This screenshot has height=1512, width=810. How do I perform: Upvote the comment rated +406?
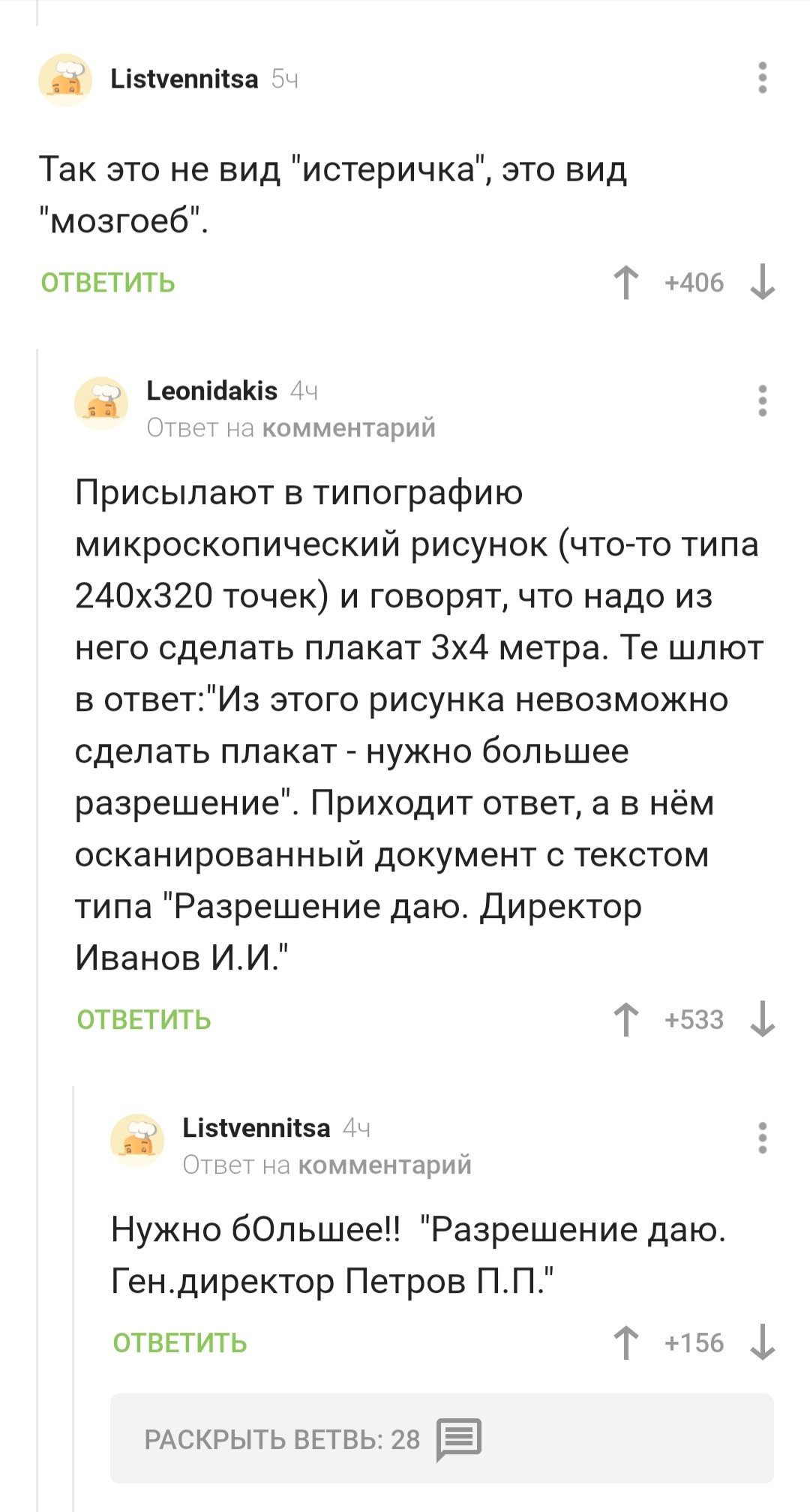click(626, 283)
